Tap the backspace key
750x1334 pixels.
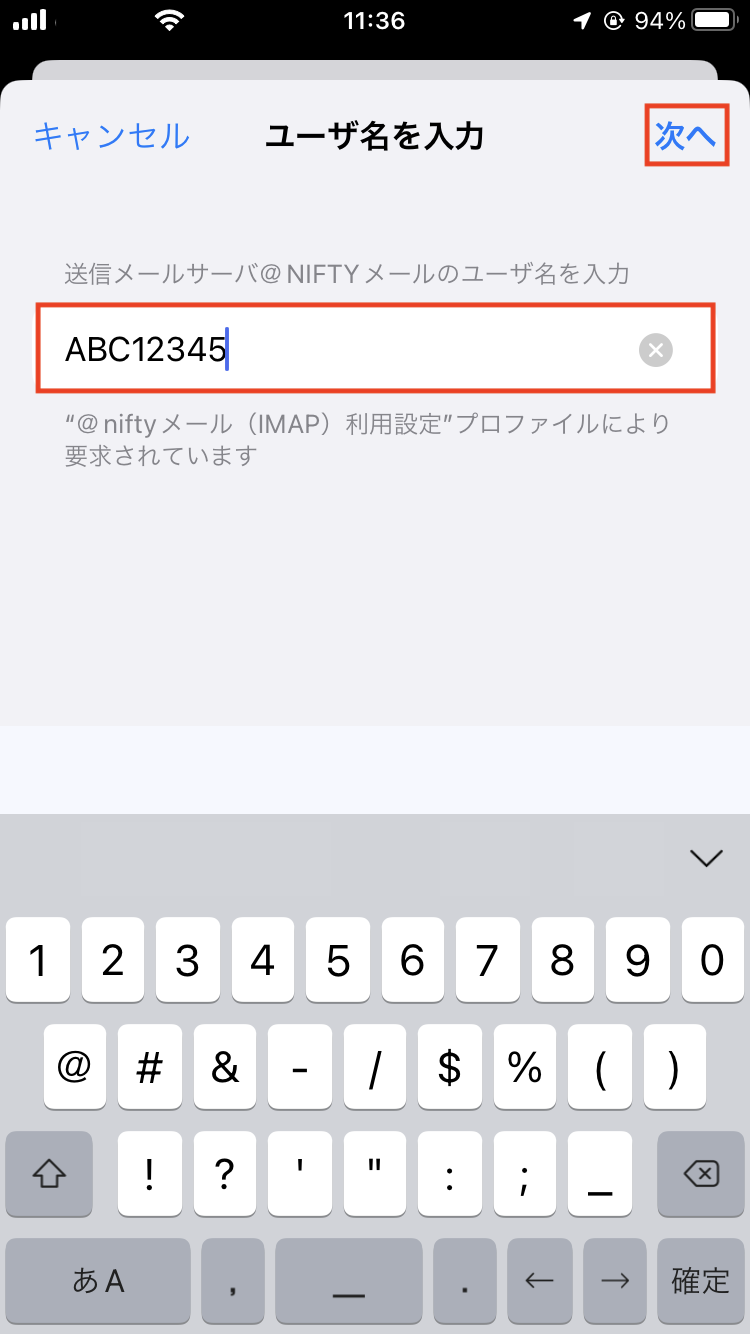700,1173
